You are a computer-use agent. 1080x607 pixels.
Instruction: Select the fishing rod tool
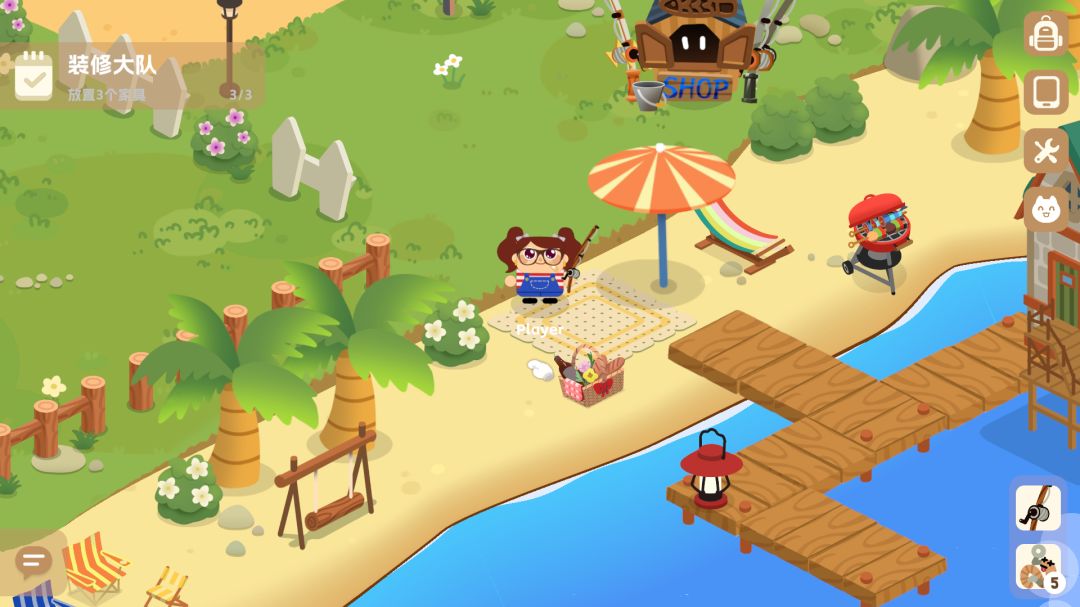1038,508
